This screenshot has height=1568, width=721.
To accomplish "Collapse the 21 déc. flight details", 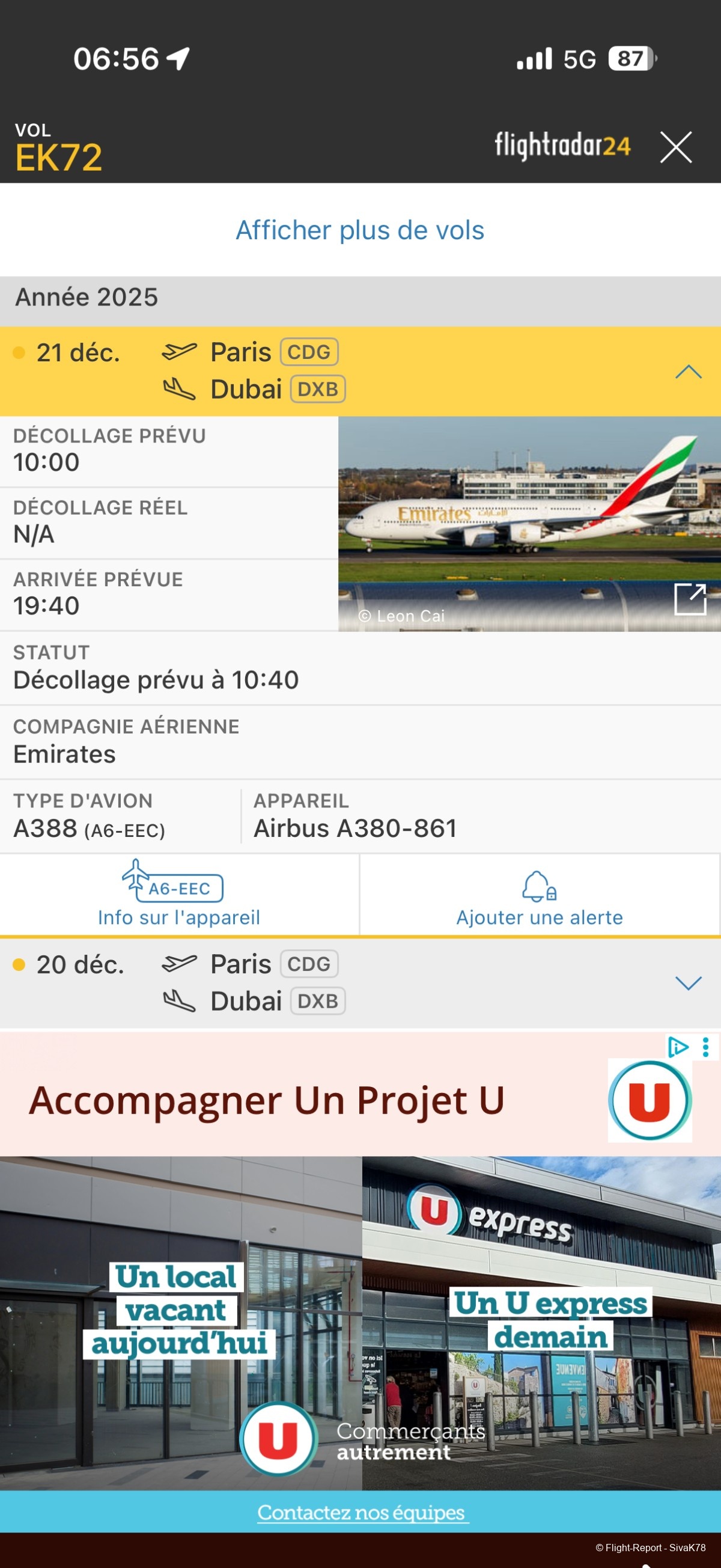I will click(688, 372).
